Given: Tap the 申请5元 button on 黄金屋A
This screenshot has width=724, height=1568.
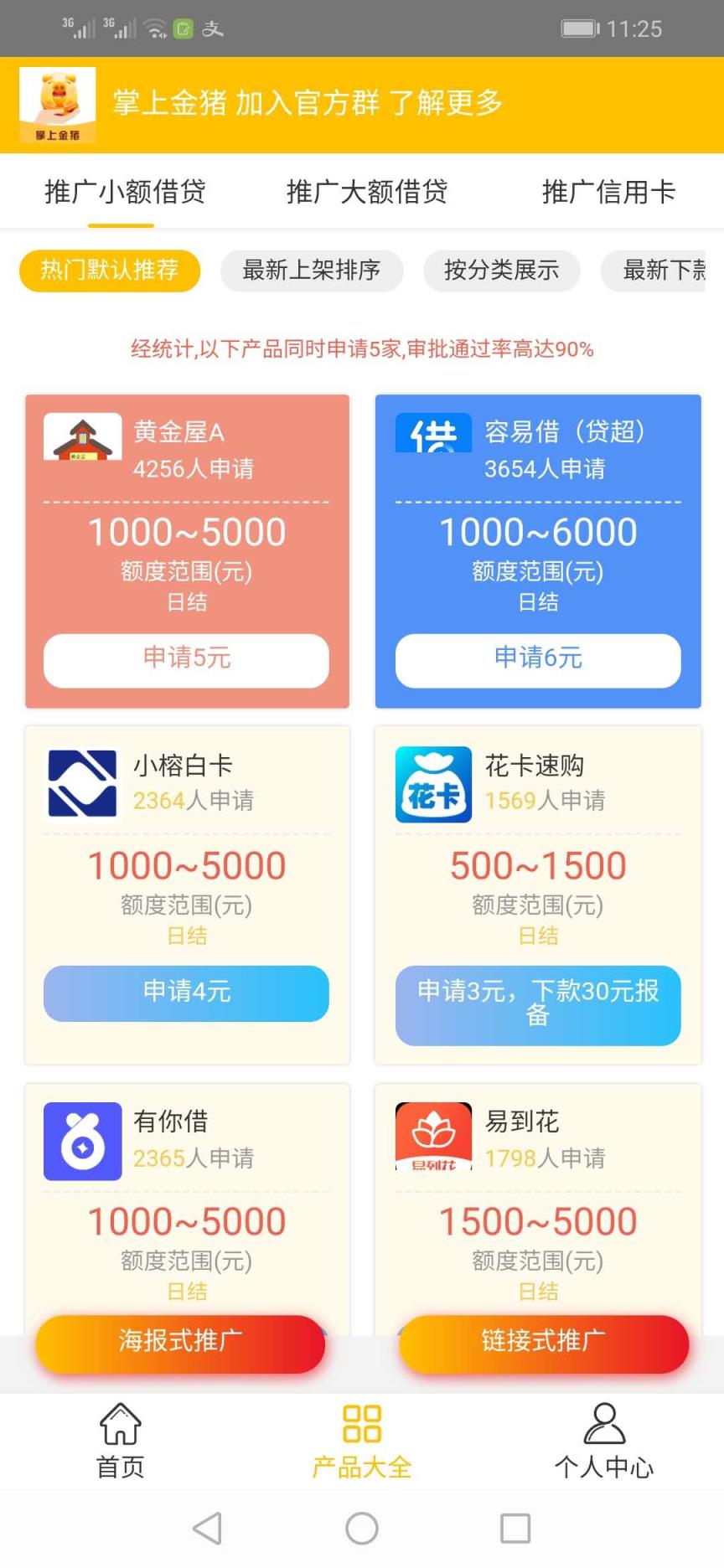Looking at the screenshot, I should (185, 660).
